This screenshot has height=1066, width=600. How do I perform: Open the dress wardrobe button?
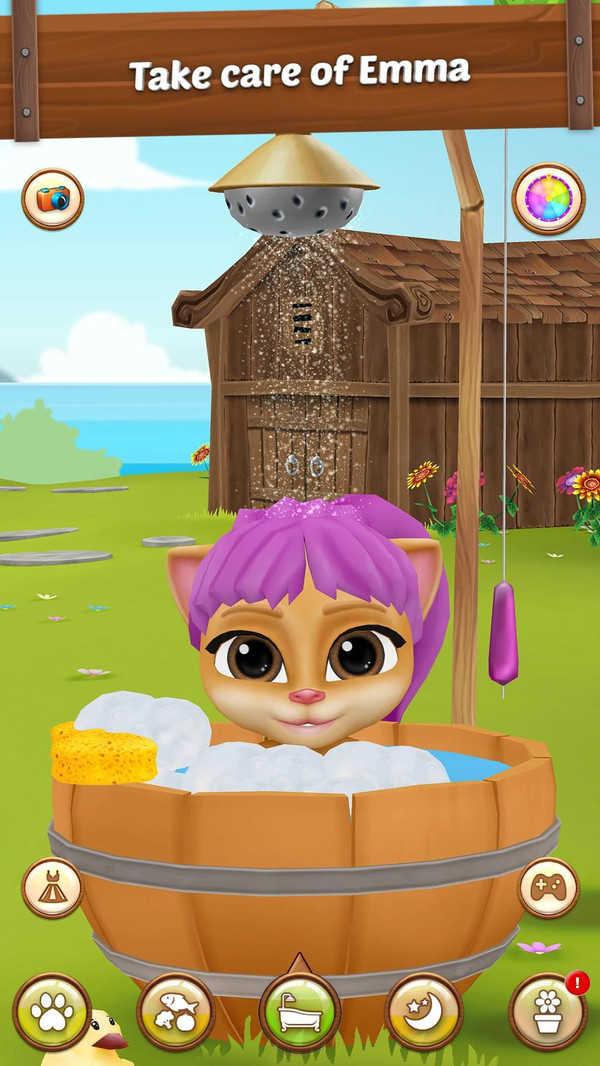52,888
